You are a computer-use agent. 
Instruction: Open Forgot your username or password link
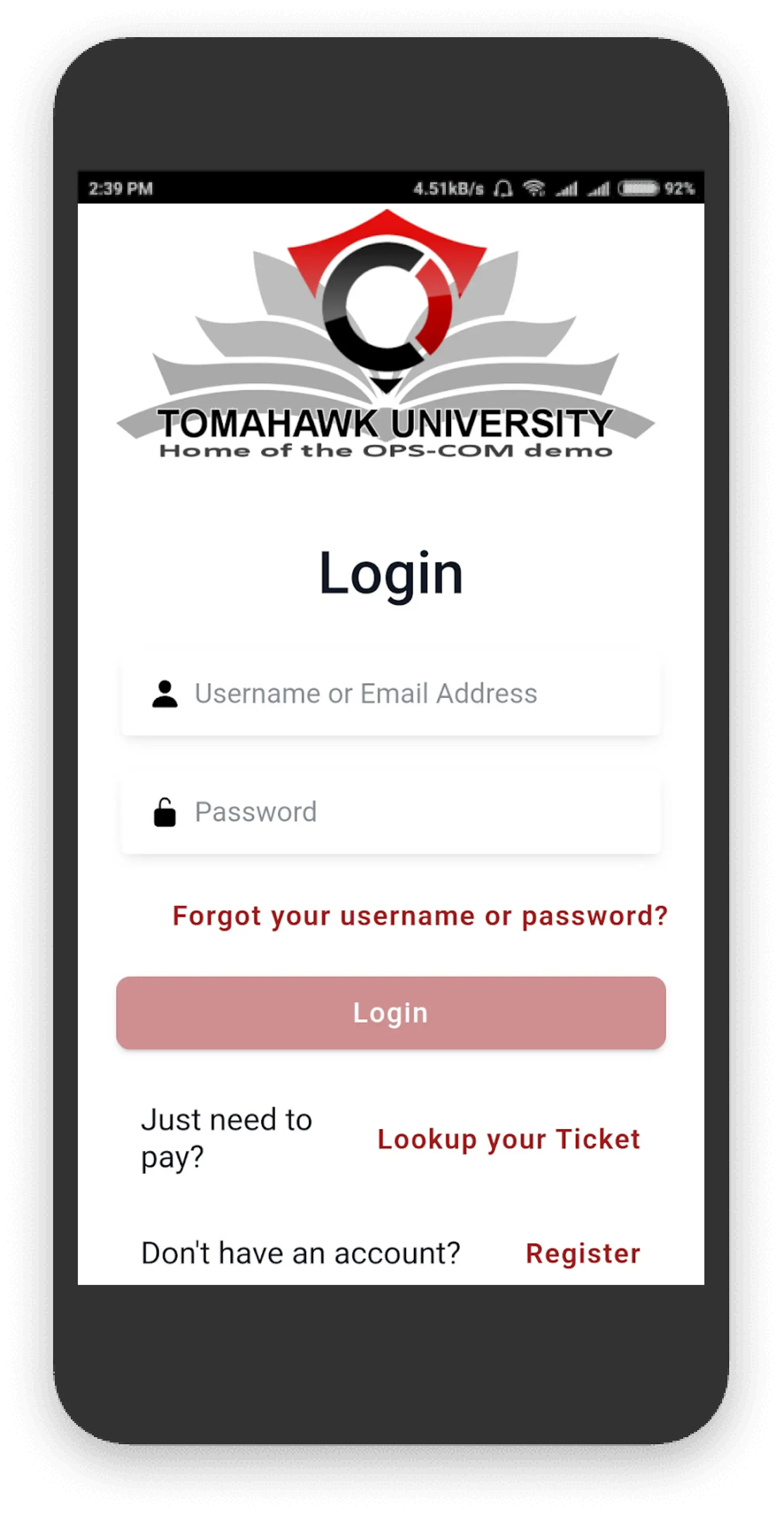420,916
